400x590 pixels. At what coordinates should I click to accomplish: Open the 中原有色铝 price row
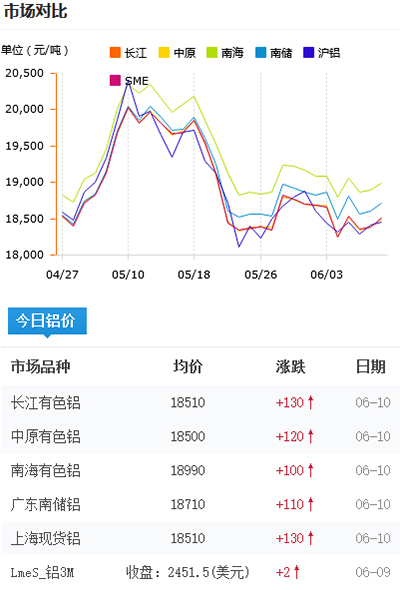point(200,436)
